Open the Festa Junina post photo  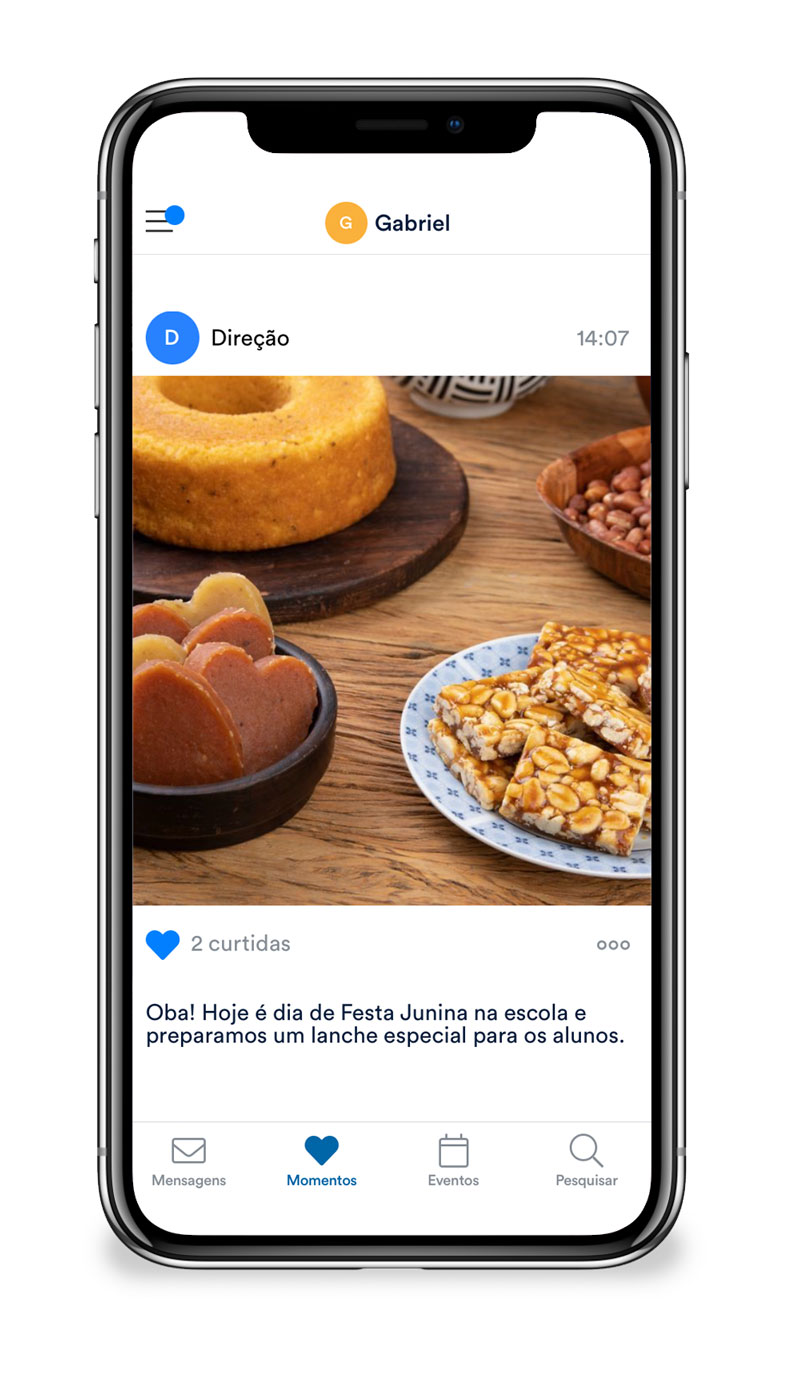click(x=391, y=640)
